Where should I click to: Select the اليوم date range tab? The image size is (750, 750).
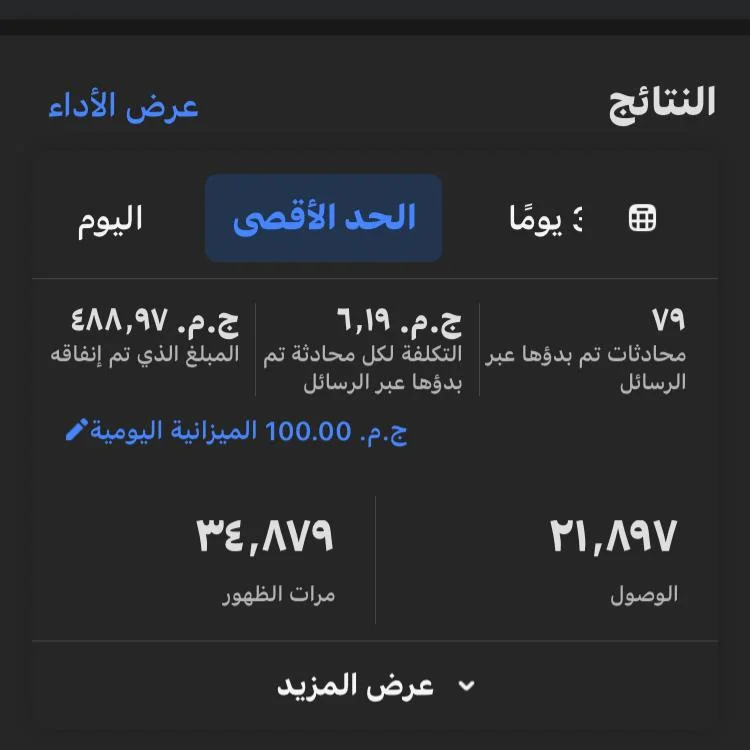coord(111,219)
